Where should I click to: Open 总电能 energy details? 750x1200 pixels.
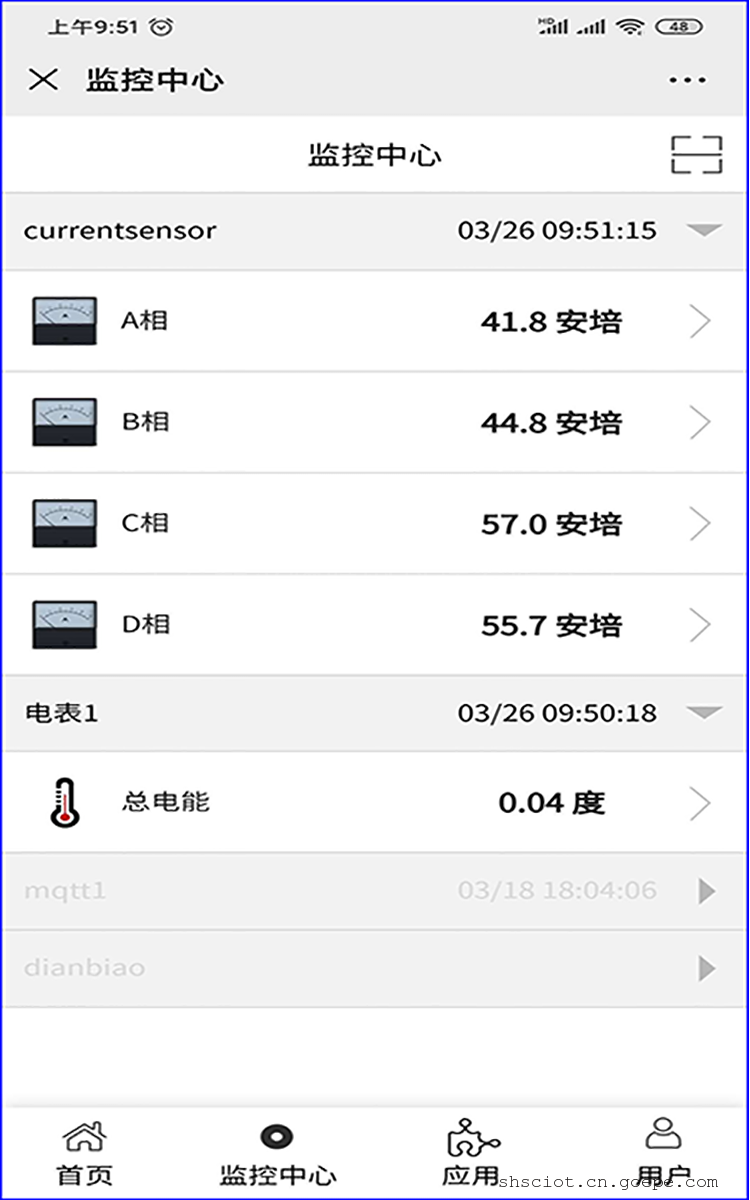pyautogui.click(x=375, y=803)
